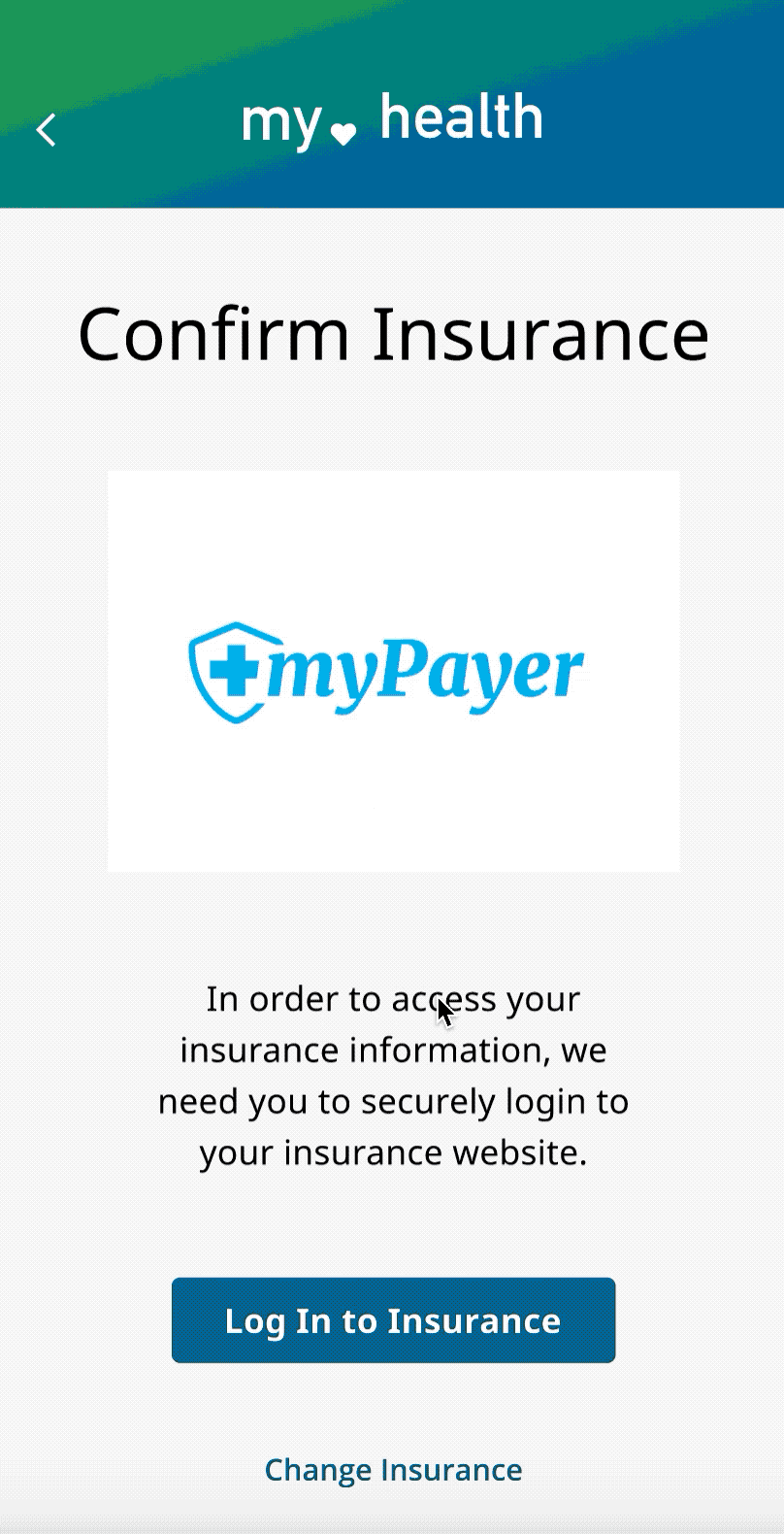Viewport: 784px width, 1534px height.
Task: Go back using the header arrow
Action: 46,129
